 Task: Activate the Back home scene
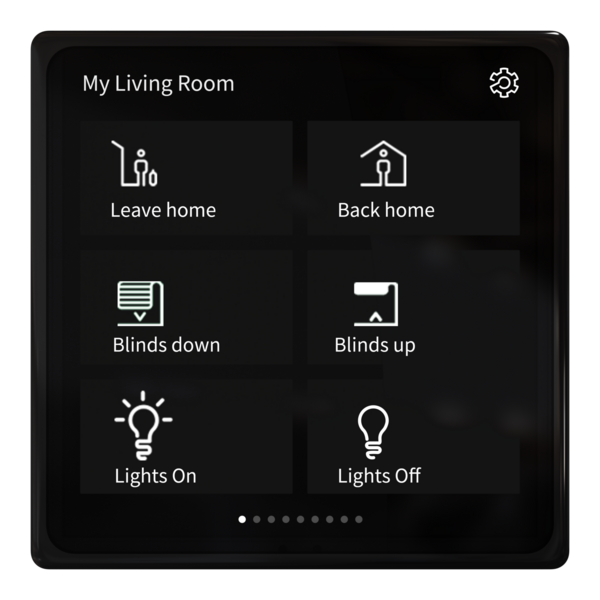(413, 178)
